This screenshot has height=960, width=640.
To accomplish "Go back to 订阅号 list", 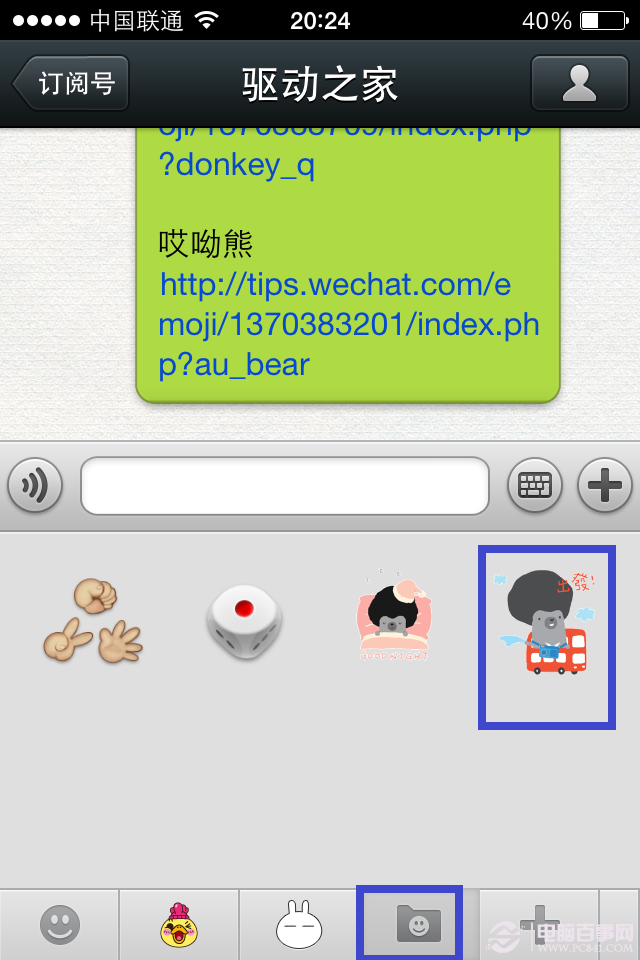I will point(72,84).
